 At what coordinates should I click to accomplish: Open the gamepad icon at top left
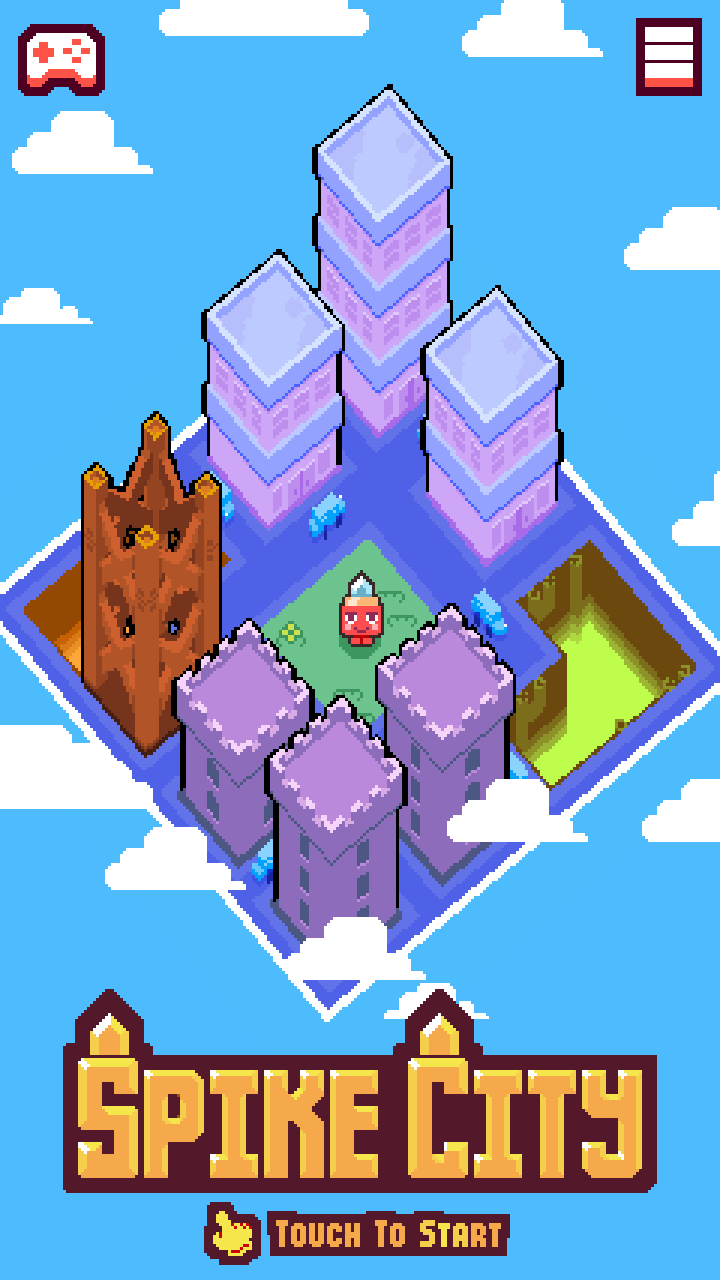[x=61, y=58]
